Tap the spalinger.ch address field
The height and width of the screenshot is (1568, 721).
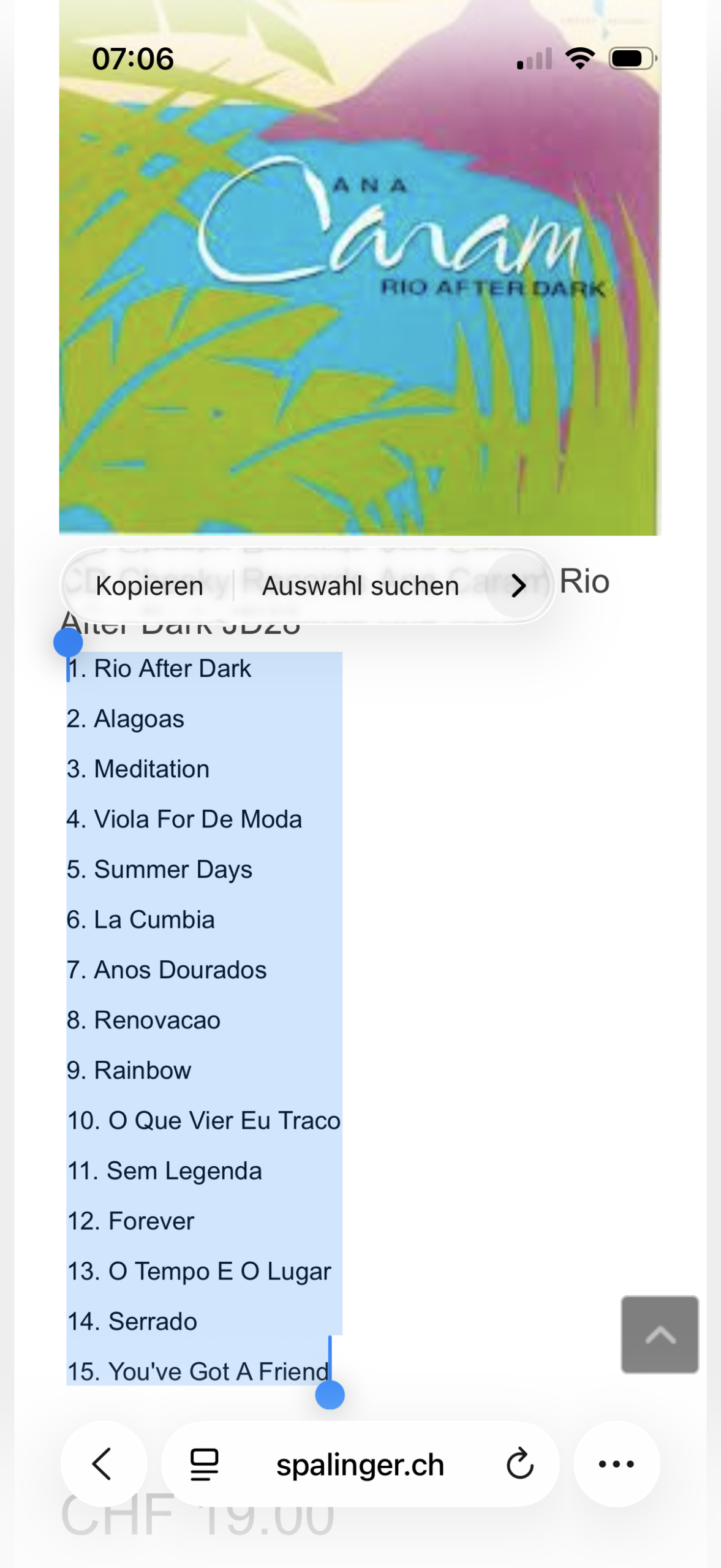[360, 1464]
